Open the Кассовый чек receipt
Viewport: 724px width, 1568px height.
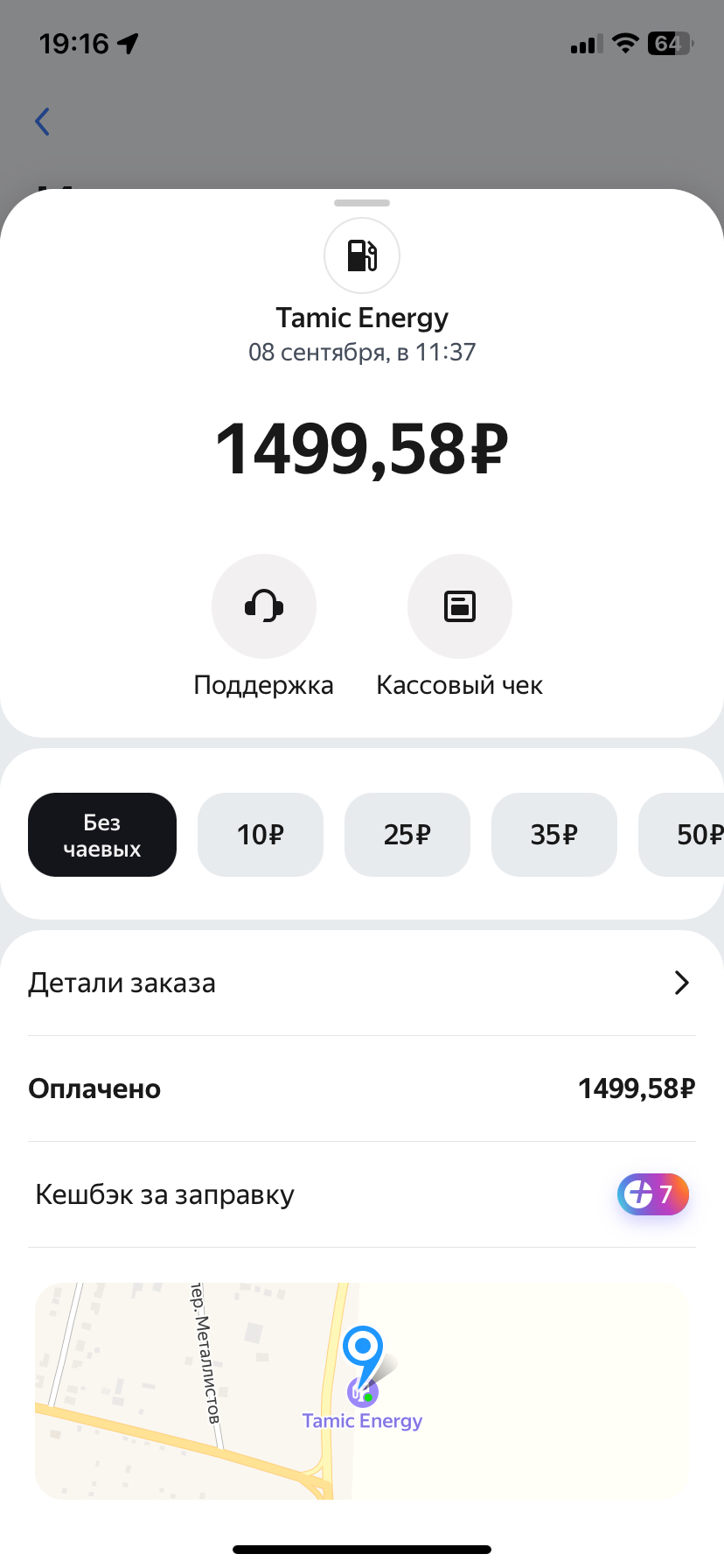click(x=459, y=606)
